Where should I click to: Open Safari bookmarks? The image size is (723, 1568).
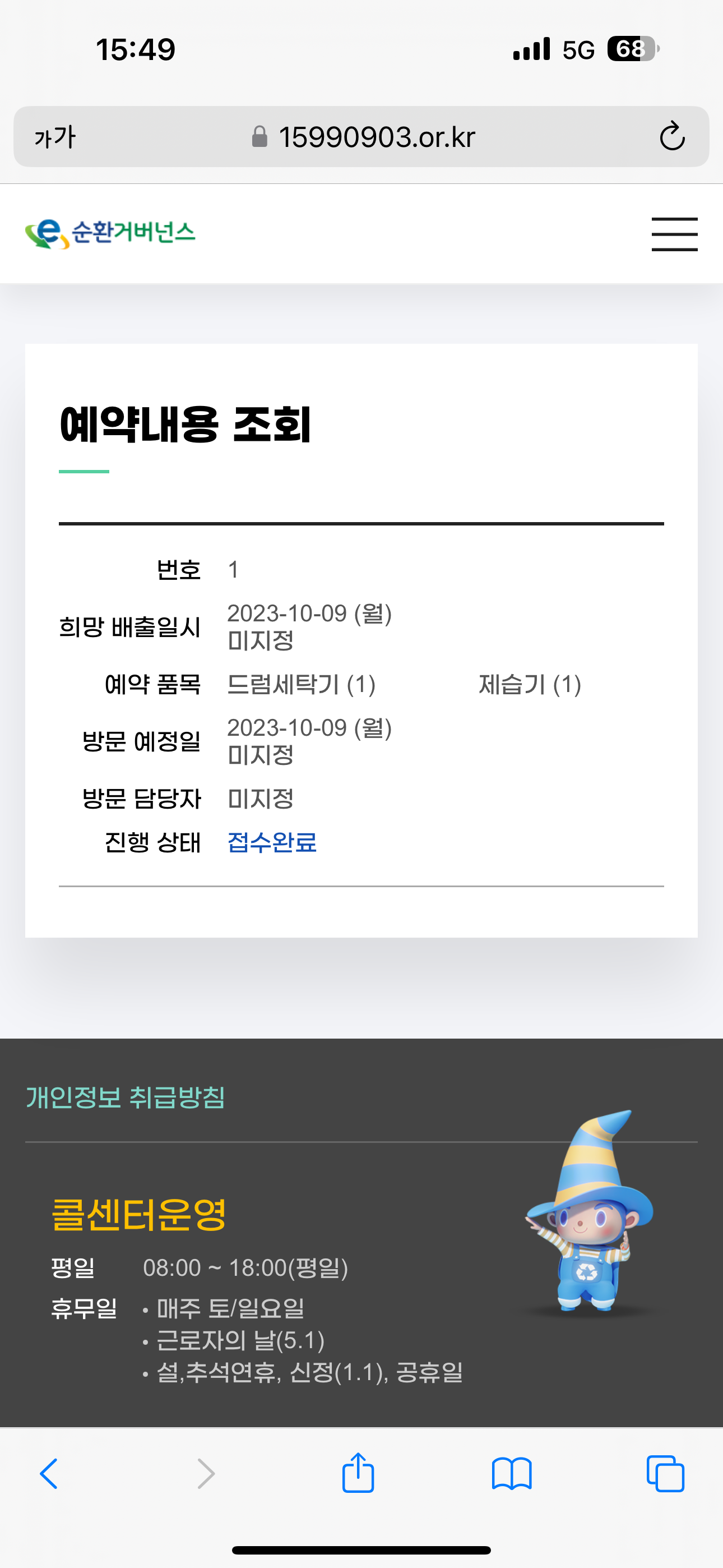(x=512, y=1474)
